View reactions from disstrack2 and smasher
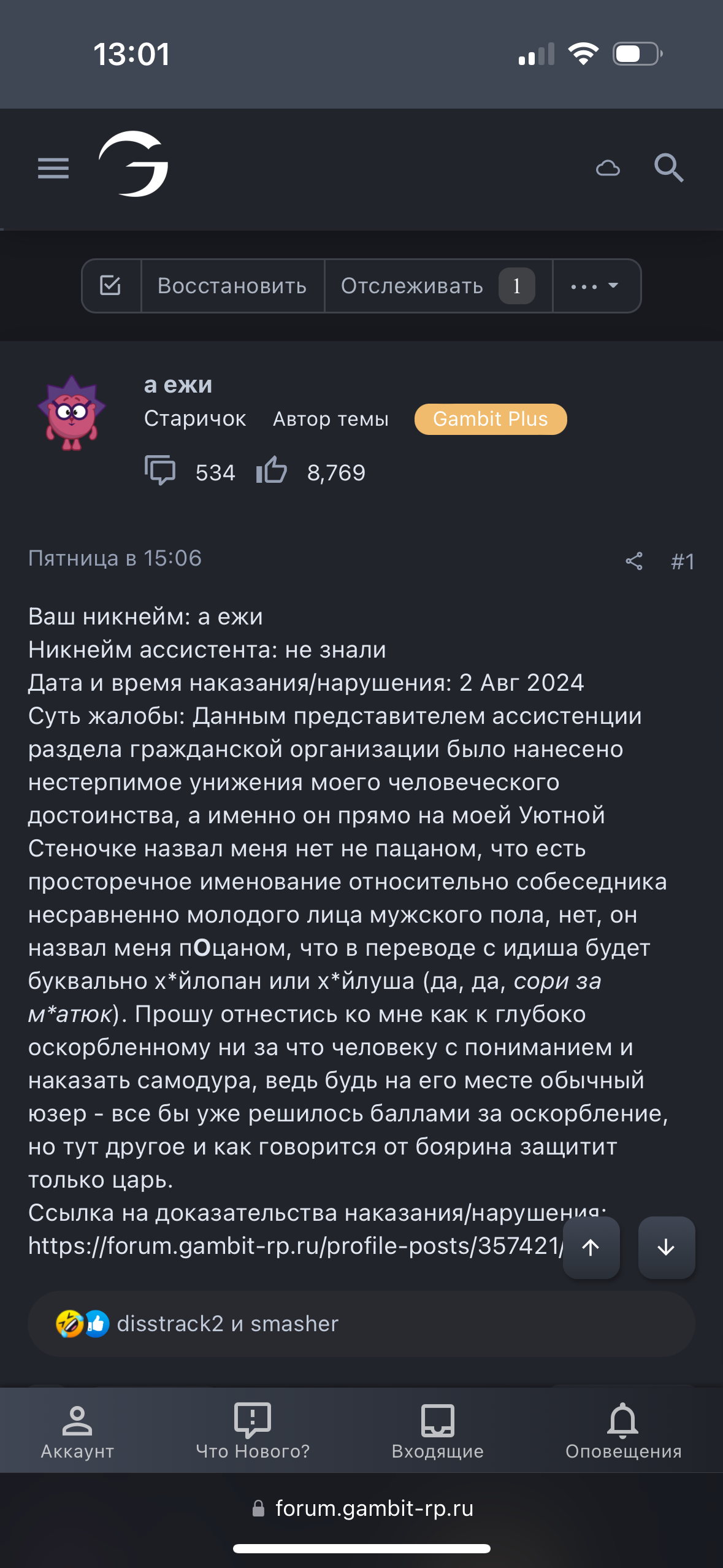This screenshot has height=1568, width=723. coord(228,1323)
